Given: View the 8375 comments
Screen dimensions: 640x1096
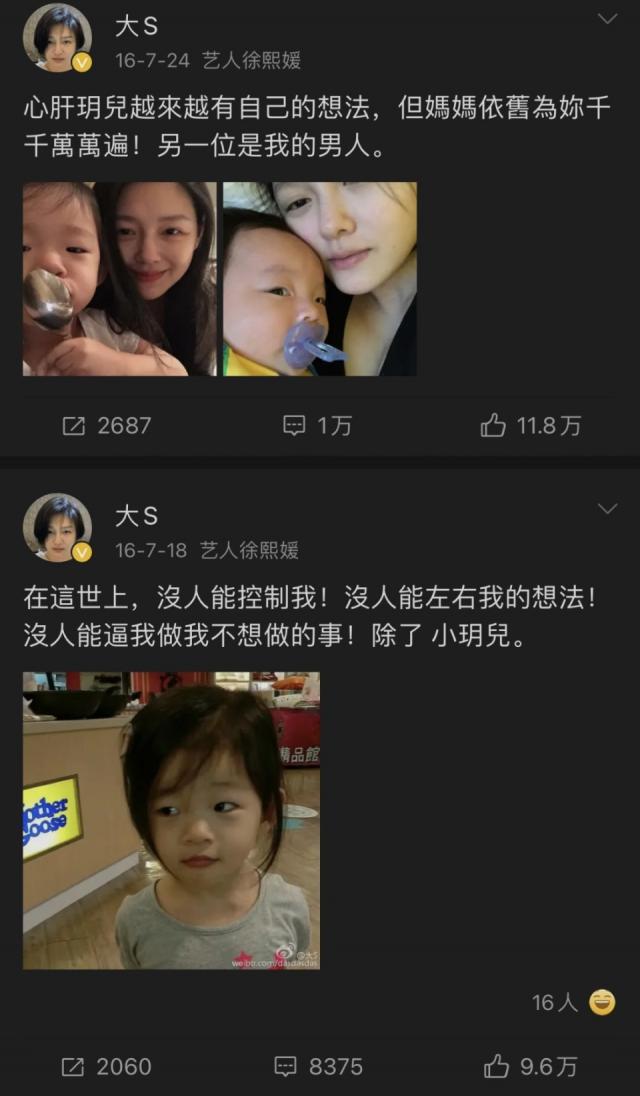Looking at the screenshot, I should [x=319, y=1067].
